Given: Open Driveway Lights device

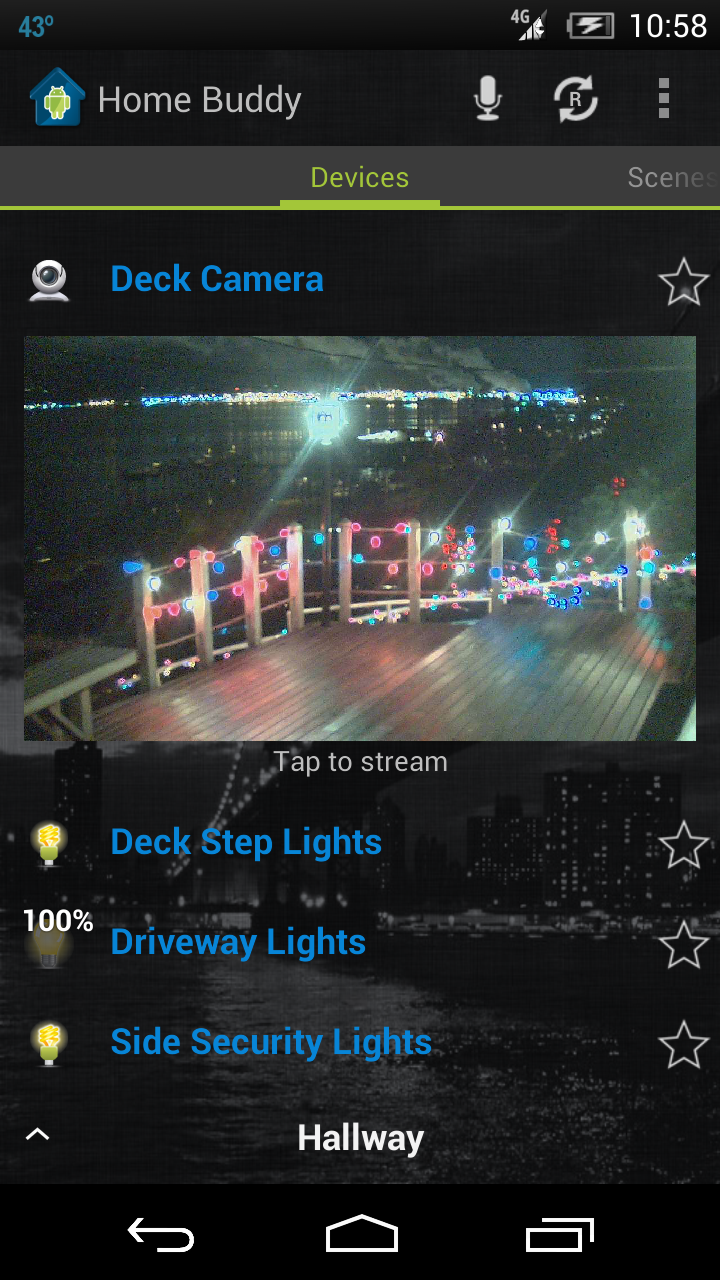Looking at the screenshot, I should coord(238,942).
